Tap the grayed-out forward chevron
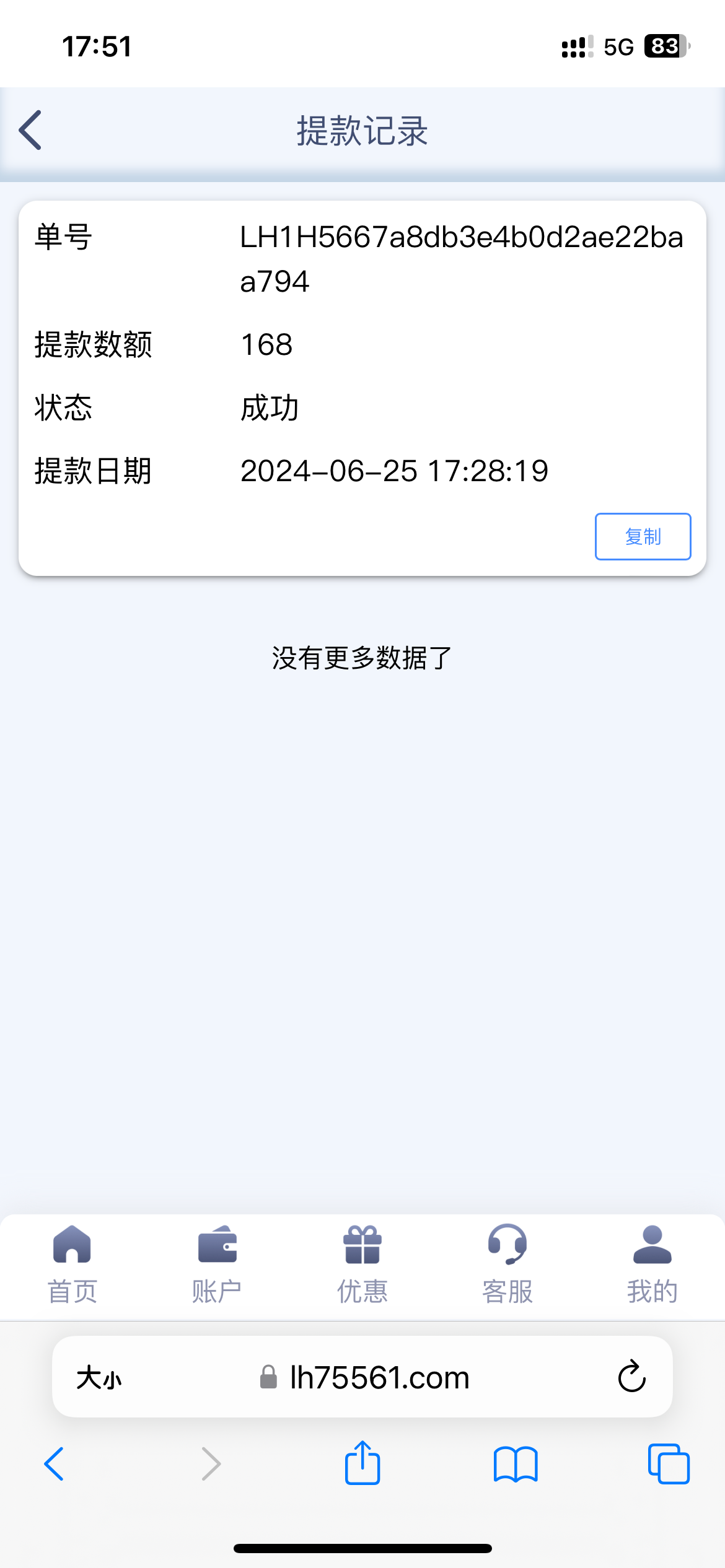This screenshot has height=1568, width=725. 210,1465
